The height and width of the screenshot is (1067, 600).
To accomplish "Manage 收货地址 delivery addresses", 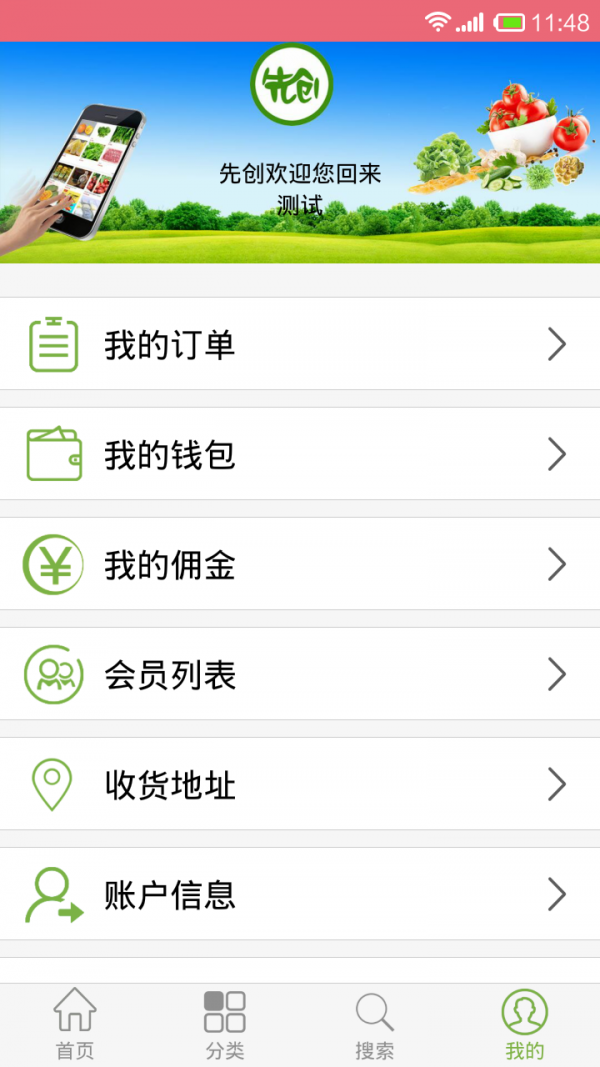I will pos(300,784).
